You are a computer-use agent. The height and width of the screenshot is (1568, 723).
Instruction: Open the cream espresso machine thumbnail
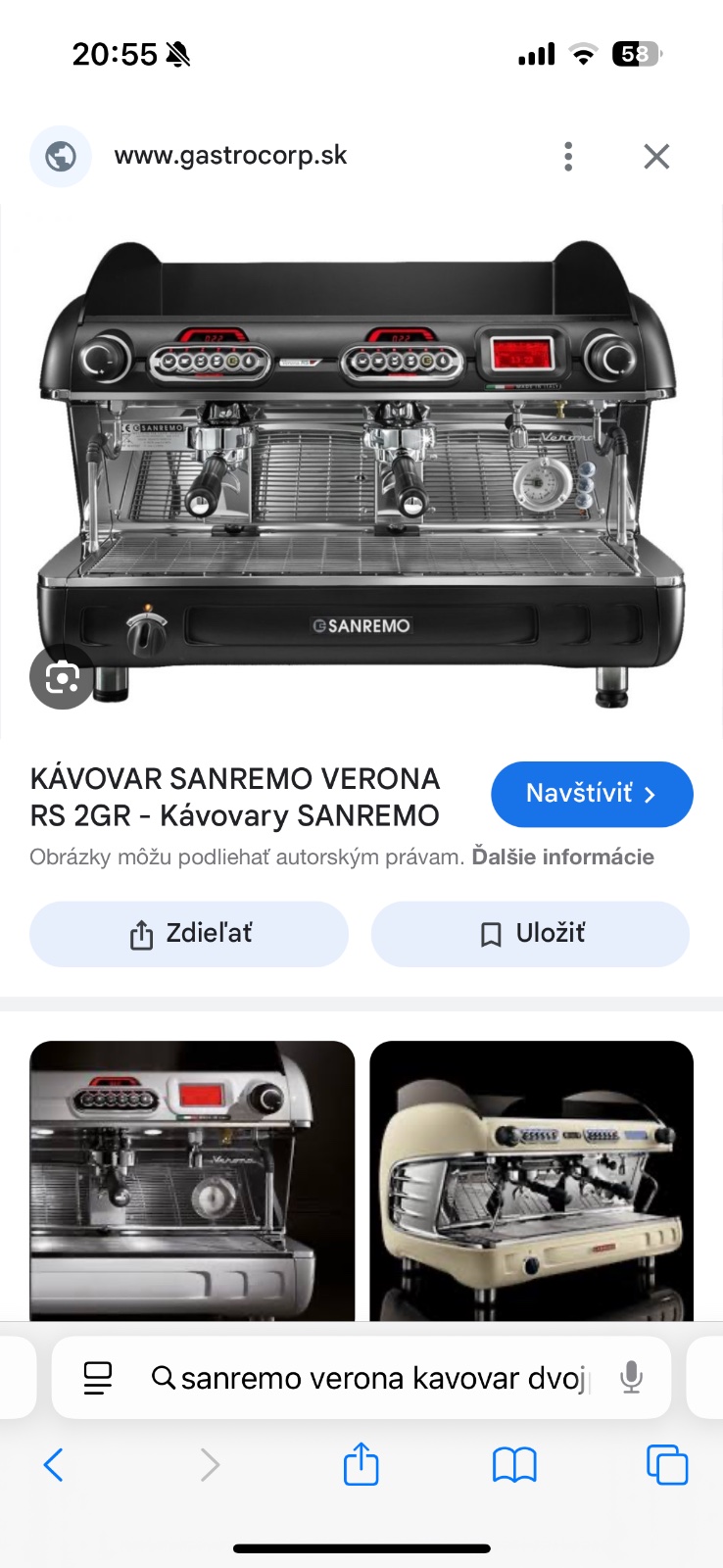tap(531, 1180)
